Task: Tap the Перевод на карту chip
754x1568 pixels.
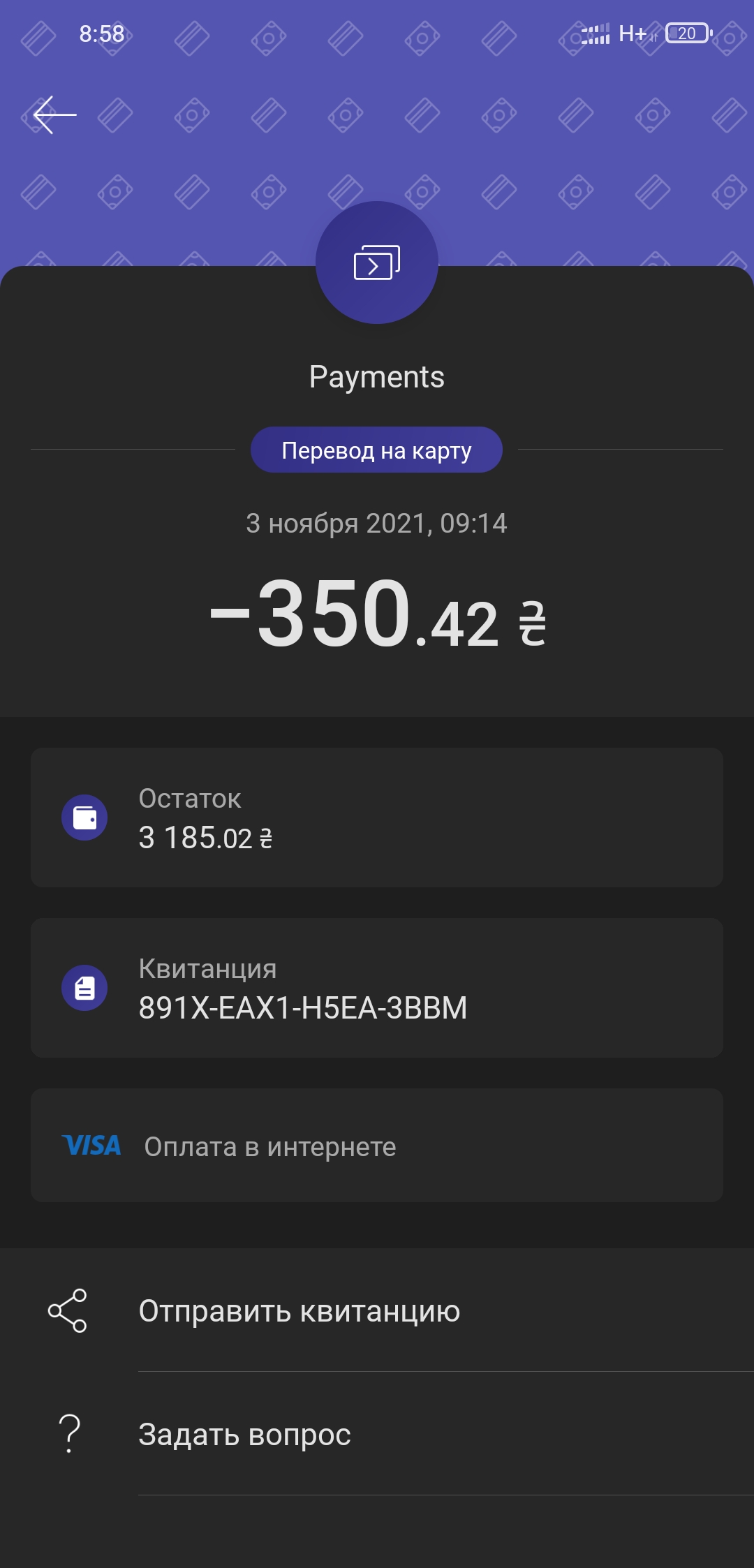Action: pyautogui.click(x=376, y=450)
